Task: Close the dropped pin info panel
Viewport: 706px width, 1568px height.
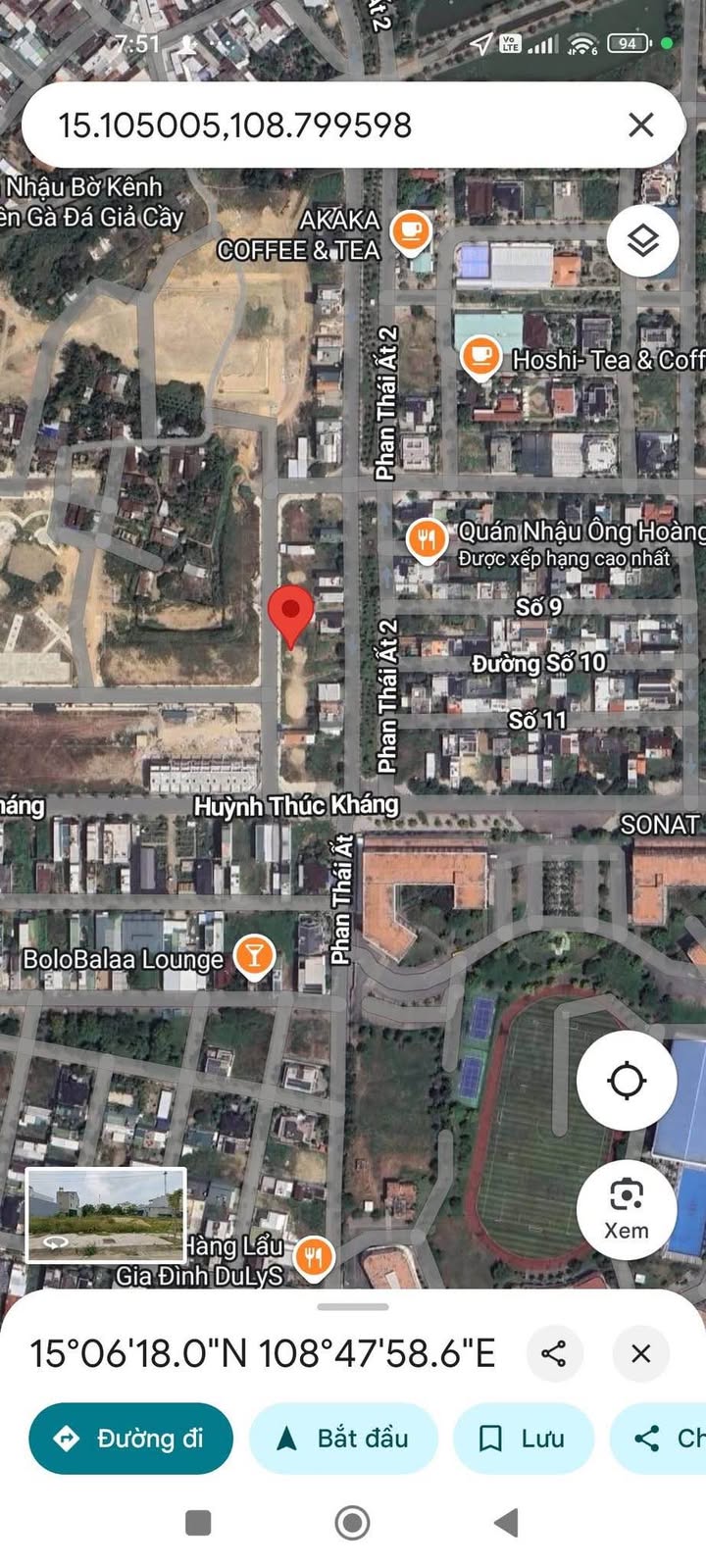Action: [640, 1354]
